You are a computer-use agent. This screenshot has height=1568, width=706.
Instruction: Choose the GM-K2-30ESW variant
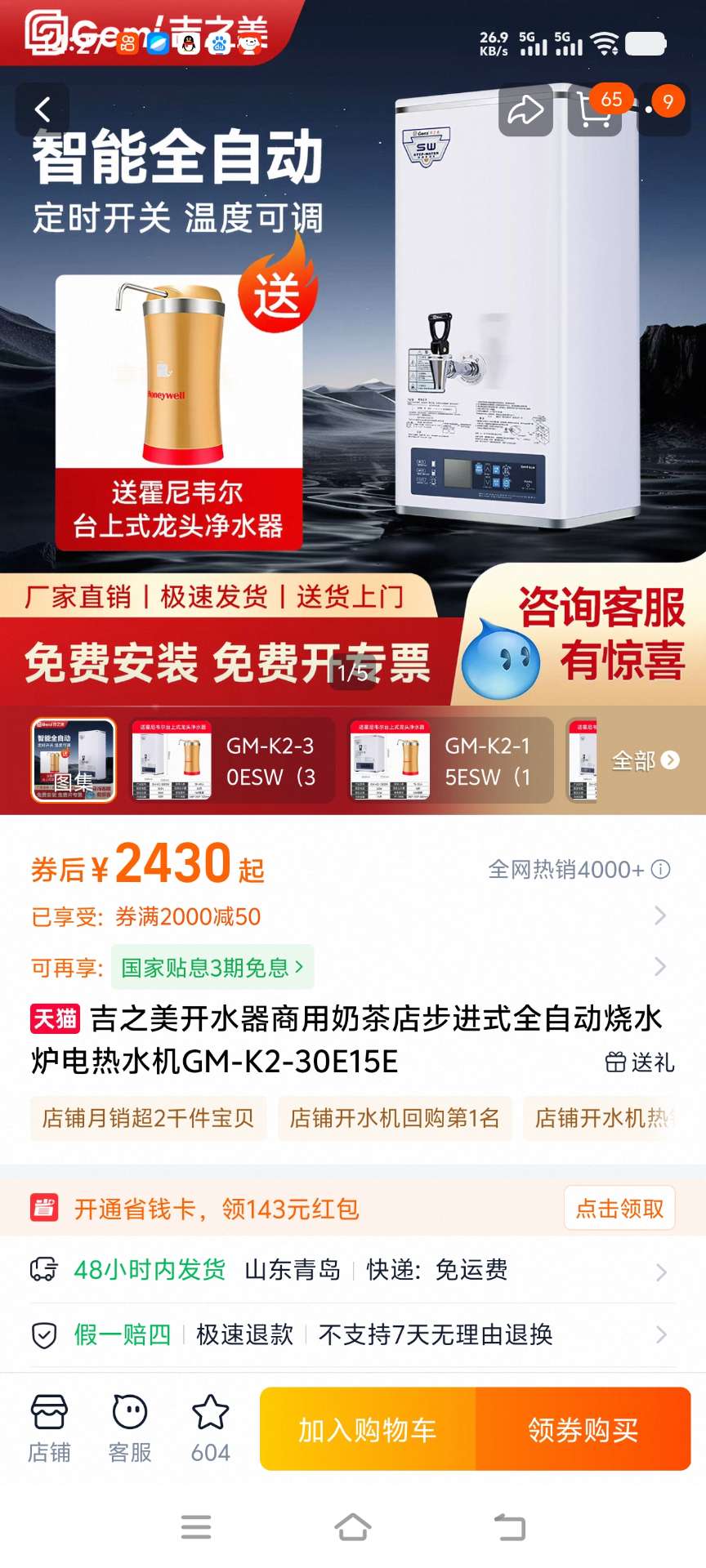tap(233, 760)
